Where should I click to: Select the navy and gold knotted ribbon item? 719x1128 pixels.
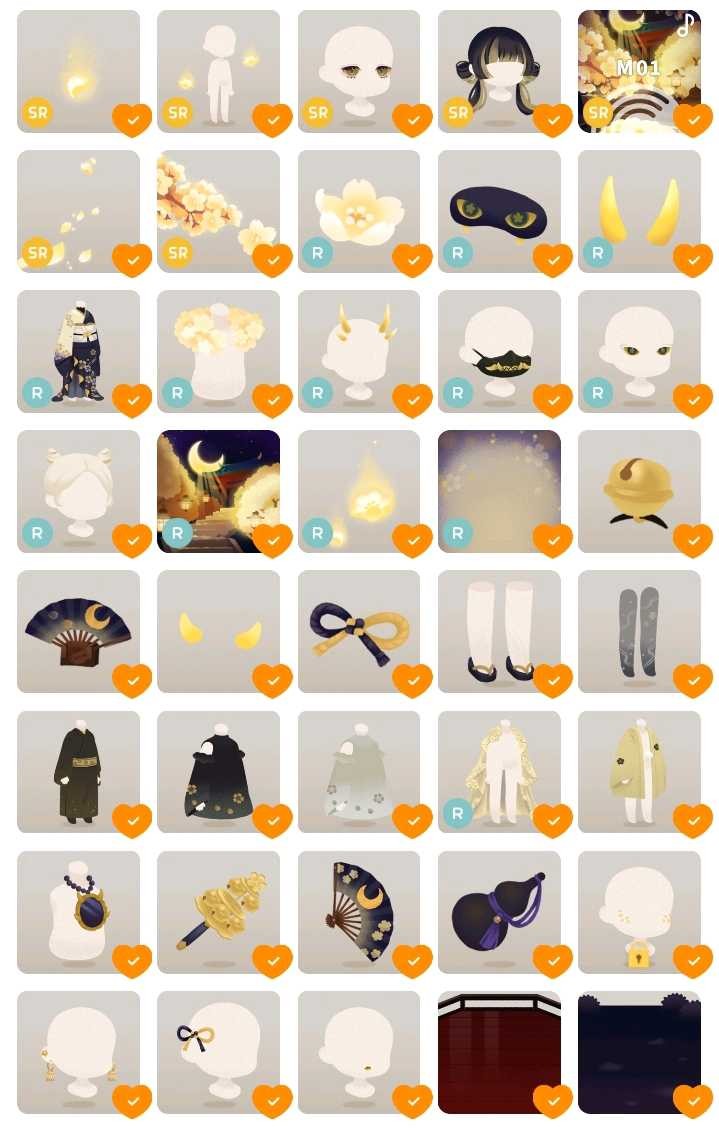coord(358,631)
